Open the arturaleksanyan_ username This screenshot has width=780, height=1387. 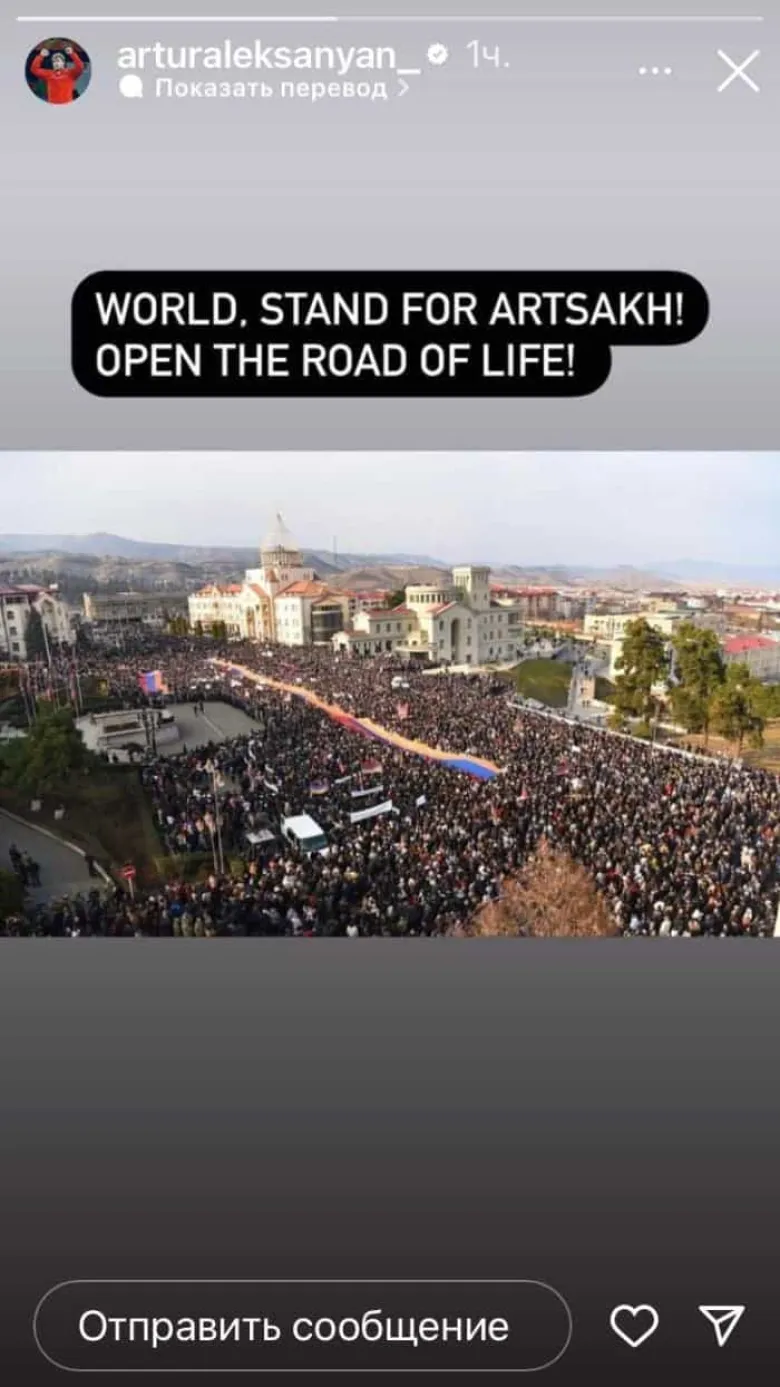[268, 56]
